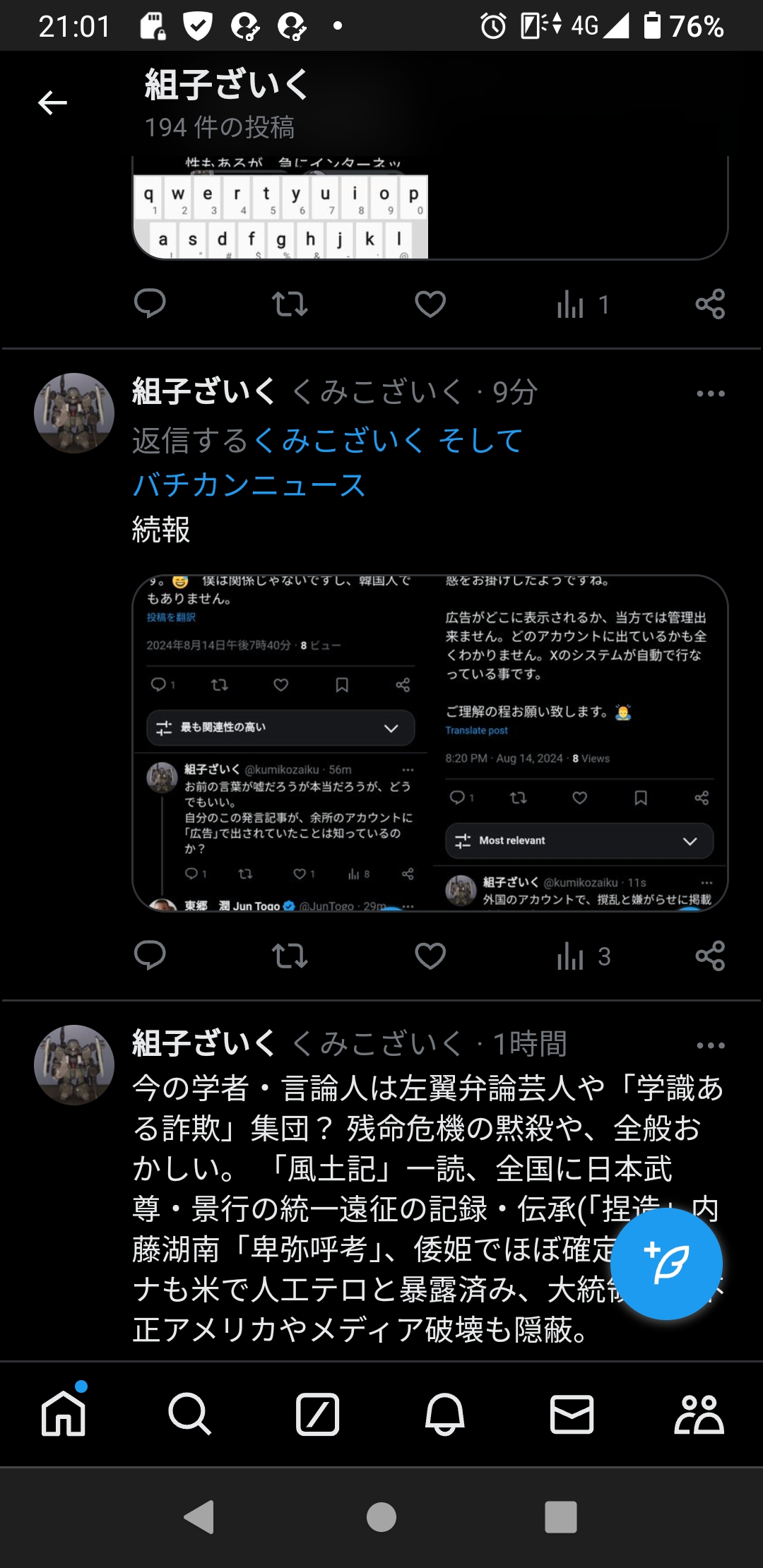This screenshot has width=763, height=1568.
Task: Compose a new post
Action: click(x=666, y=1264)
